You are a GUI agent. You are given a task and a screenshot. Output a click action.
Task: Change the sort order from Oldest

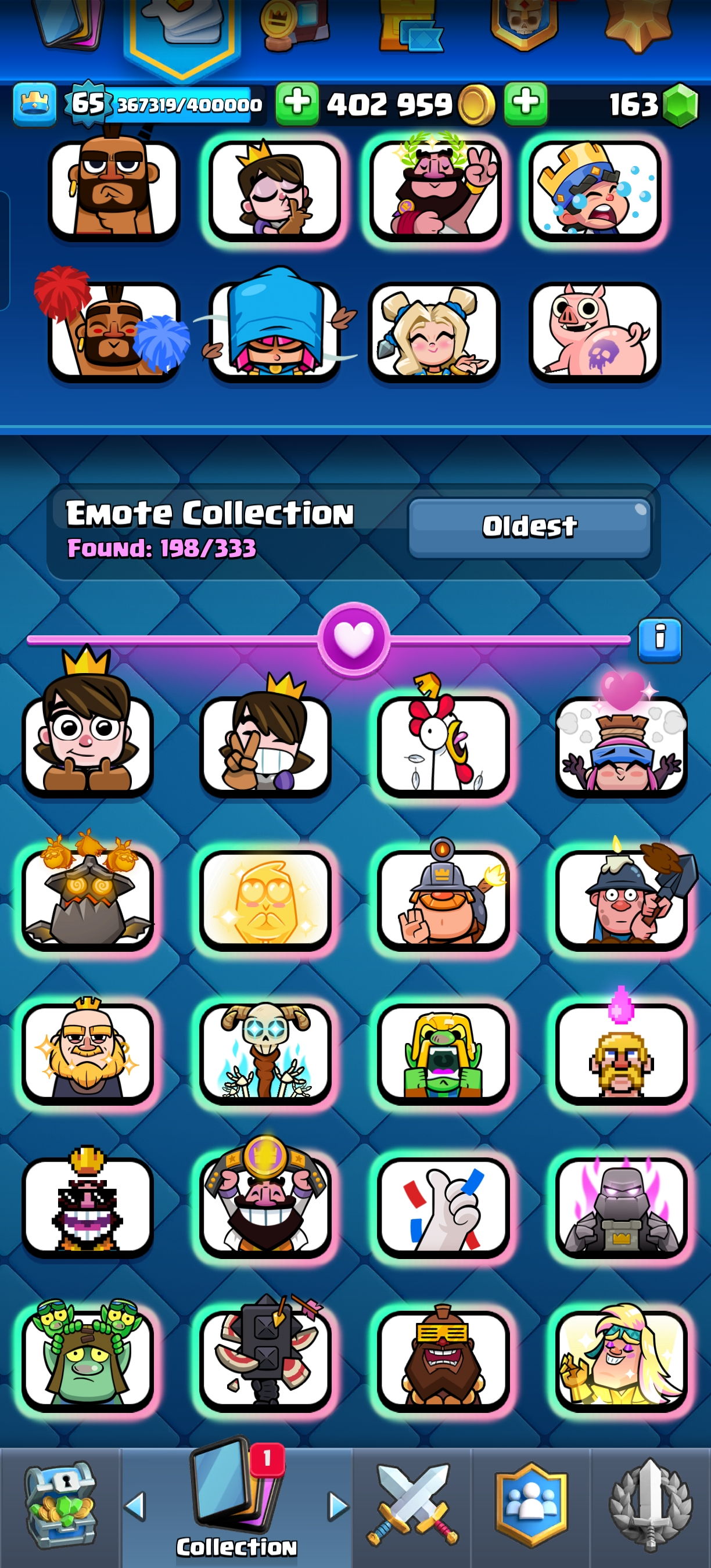(529, 527)
